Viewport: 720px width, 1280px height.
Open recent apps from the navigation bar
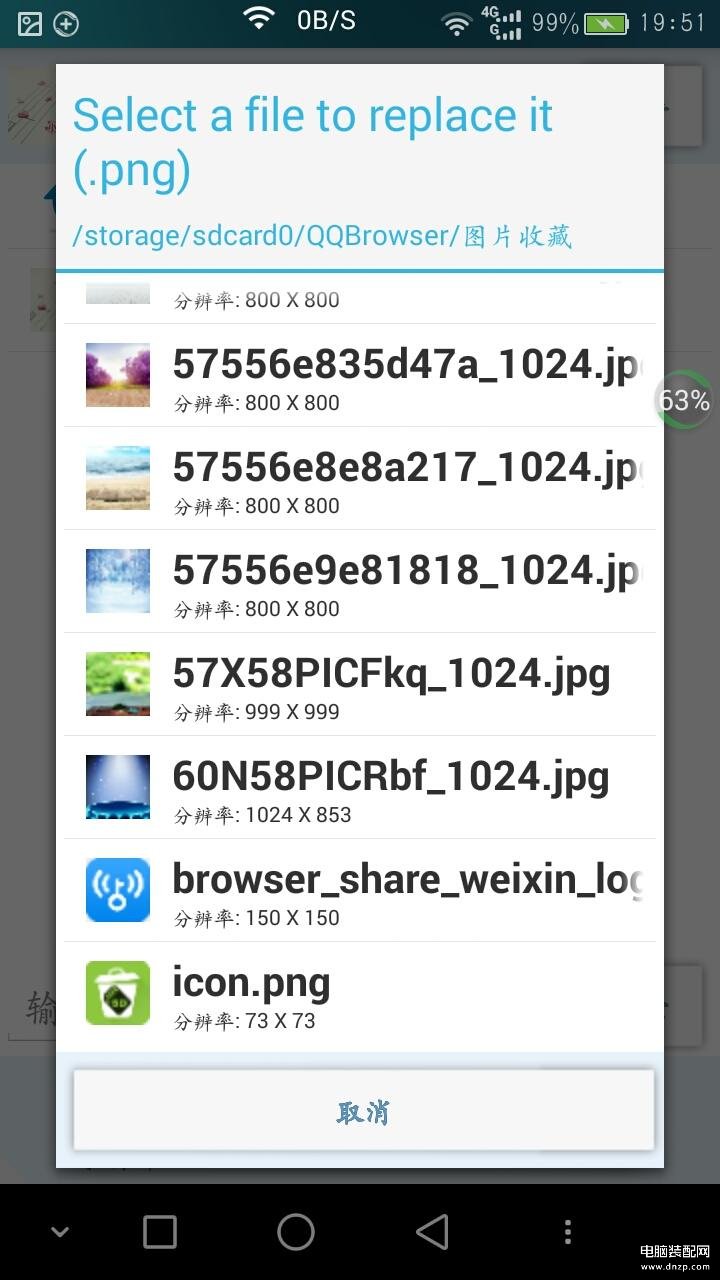pos(160,1232)
